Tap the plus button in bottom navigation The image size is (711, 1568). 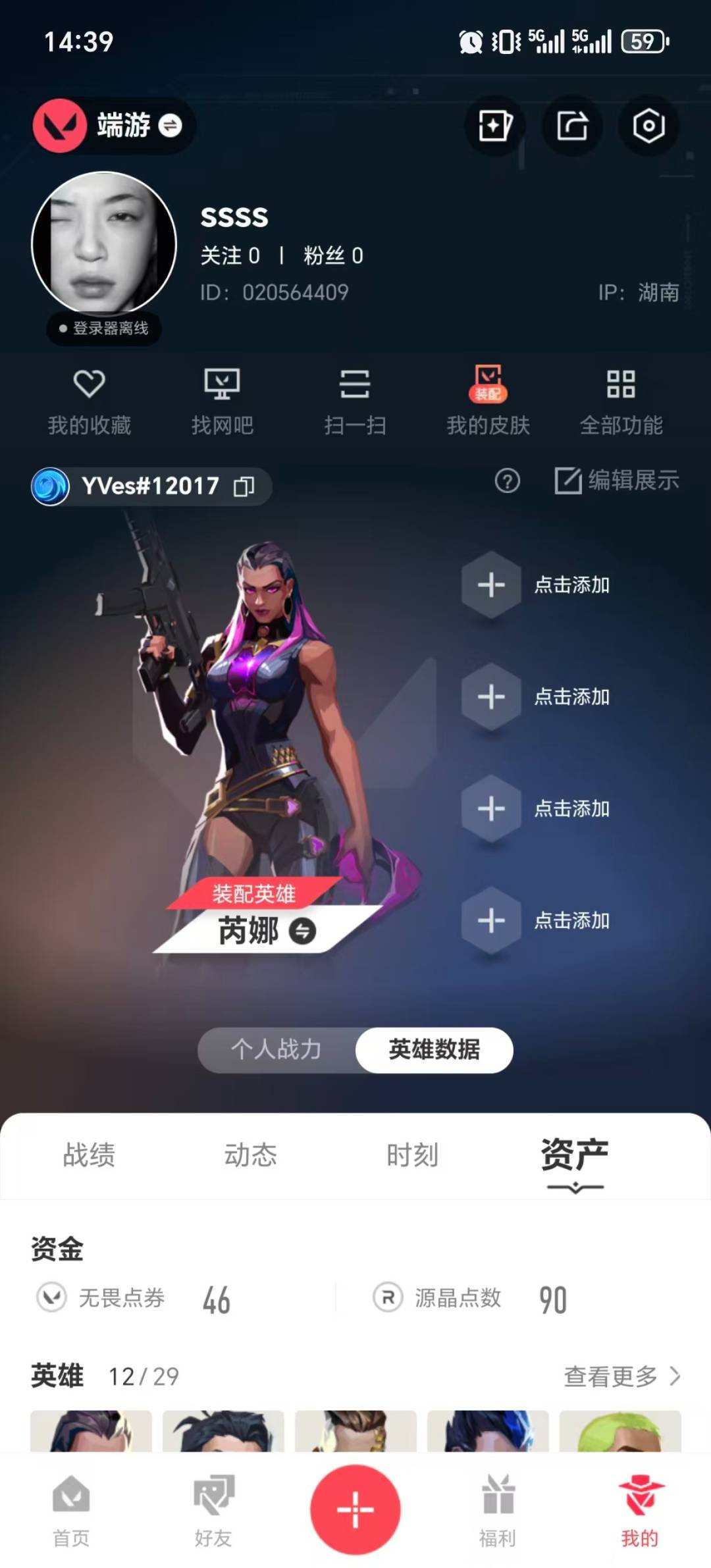coord(355,1511)
